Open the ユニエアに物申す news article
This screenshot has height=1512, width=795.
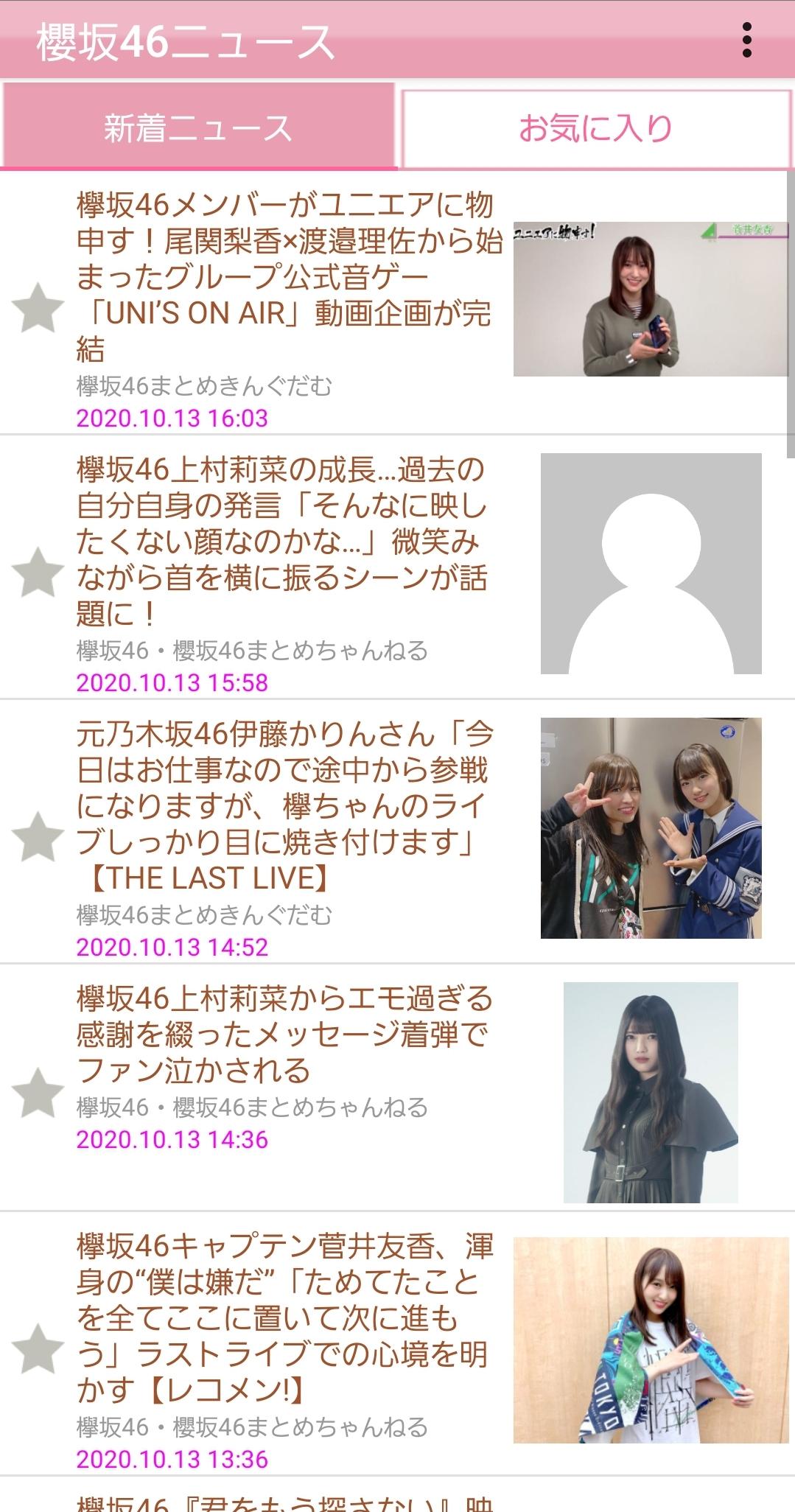point(287,276)
